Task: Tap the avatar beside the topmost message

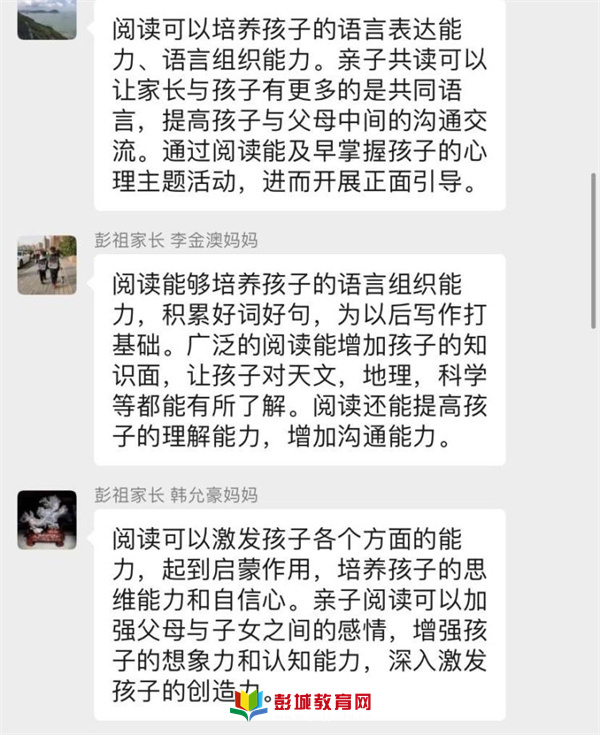Action: [x=47, y=19]
